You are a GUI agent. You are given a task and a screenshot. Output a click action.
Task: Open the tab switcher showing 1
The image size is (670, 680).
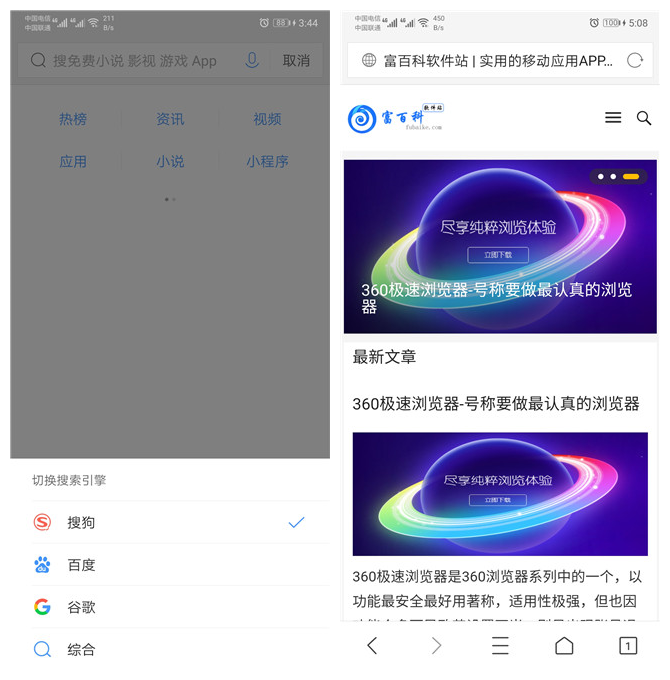(x=628, y=646)
